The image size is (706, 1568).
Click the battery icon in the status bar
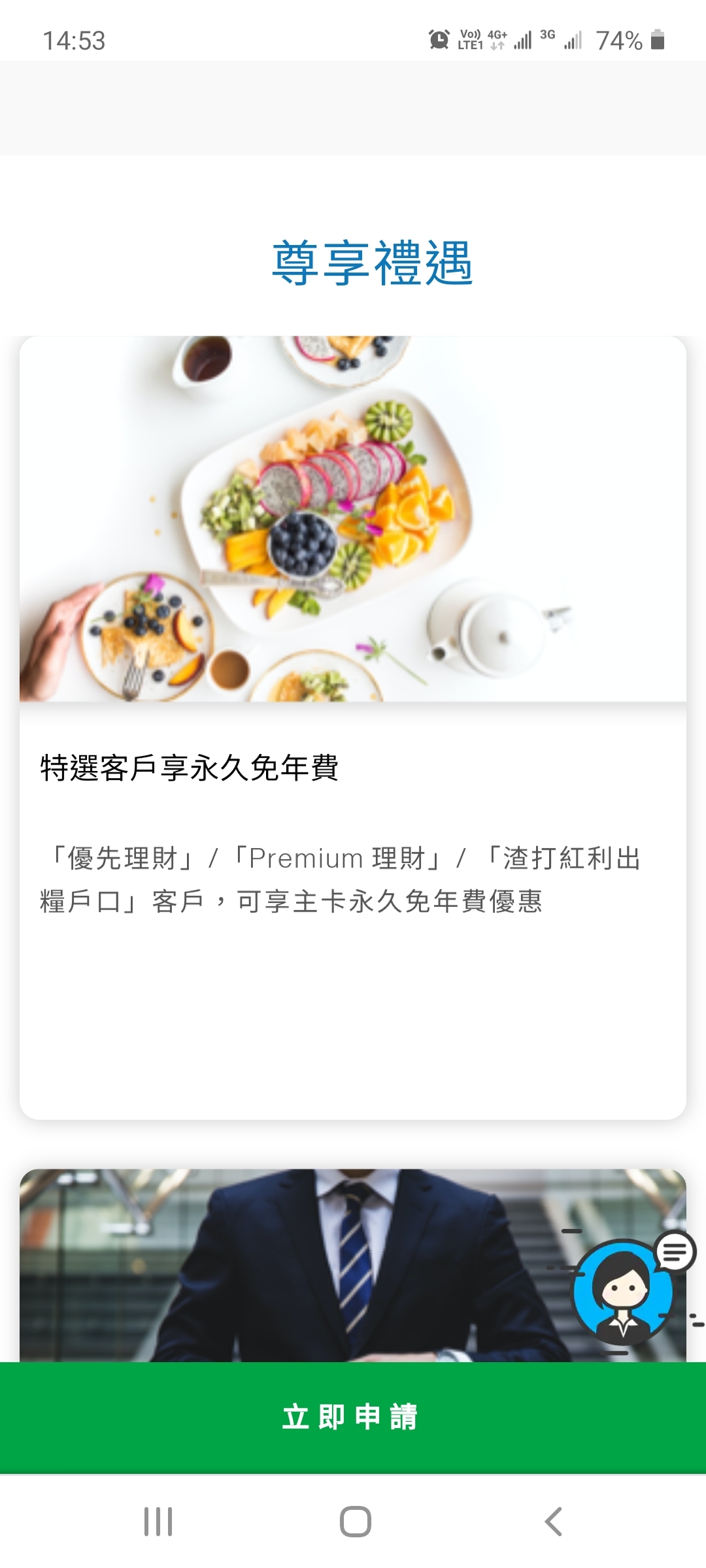coord(657,38)
